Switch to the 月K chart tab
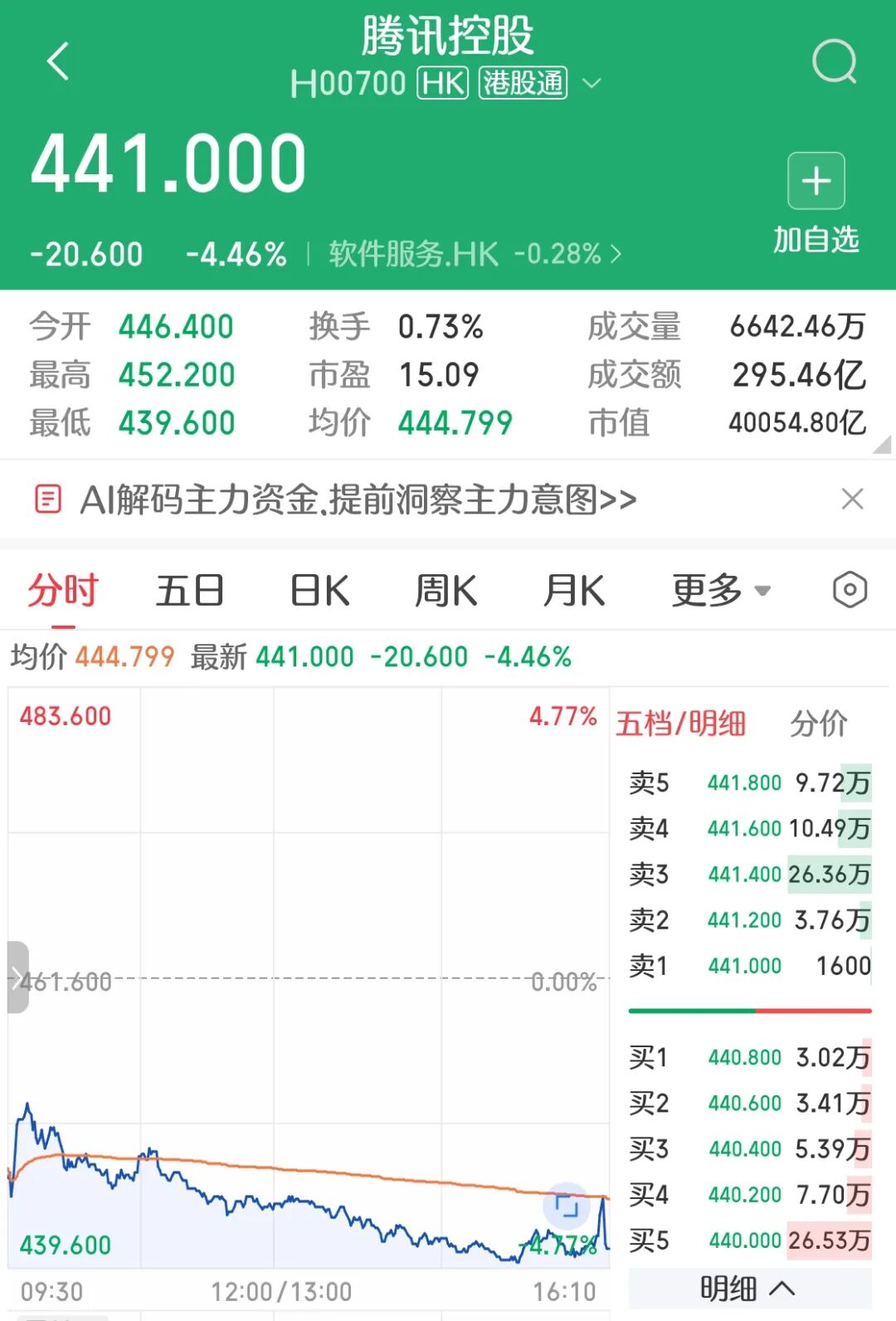 (574, 591)
